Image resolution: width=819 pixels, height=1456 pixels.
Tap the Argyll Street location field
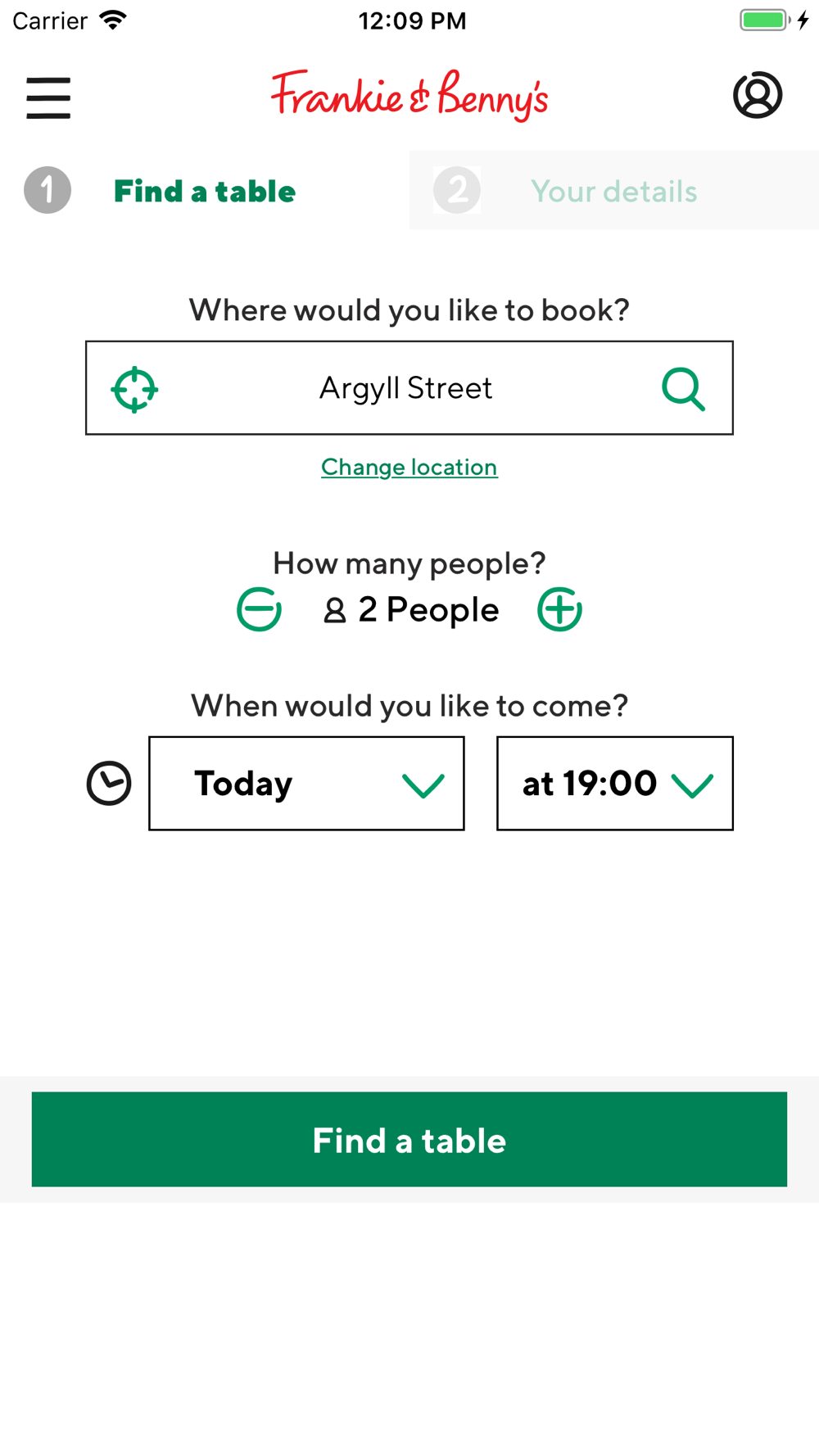coord(409,387)
